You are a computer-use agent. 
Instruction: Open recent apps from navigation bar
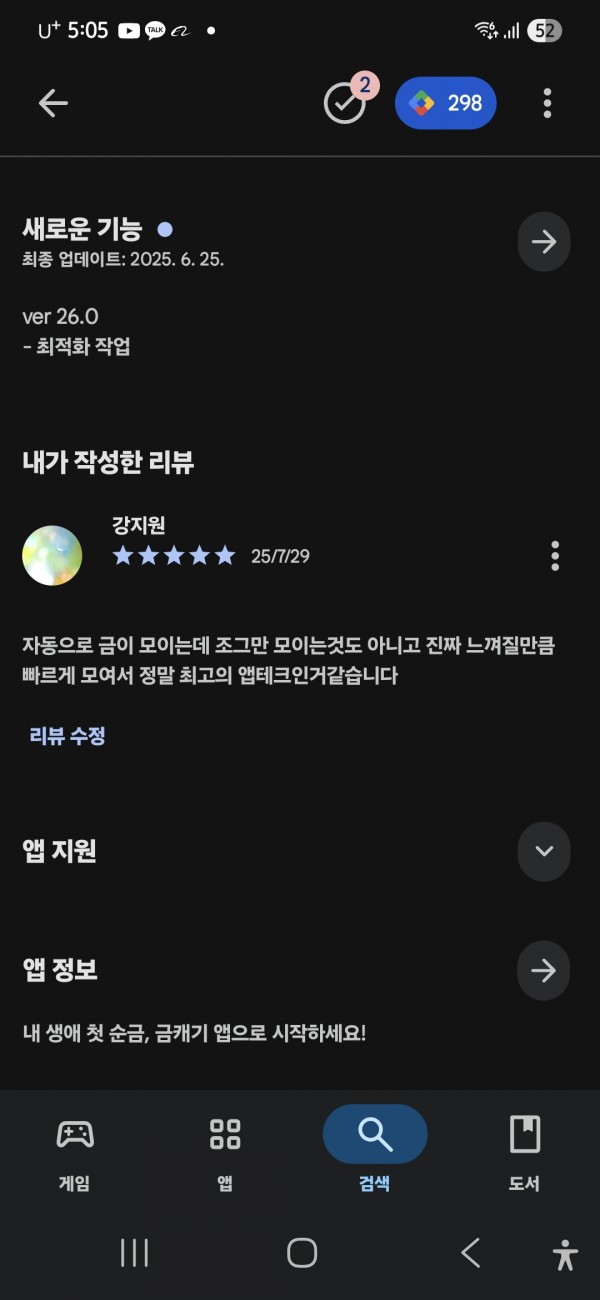134,1253
